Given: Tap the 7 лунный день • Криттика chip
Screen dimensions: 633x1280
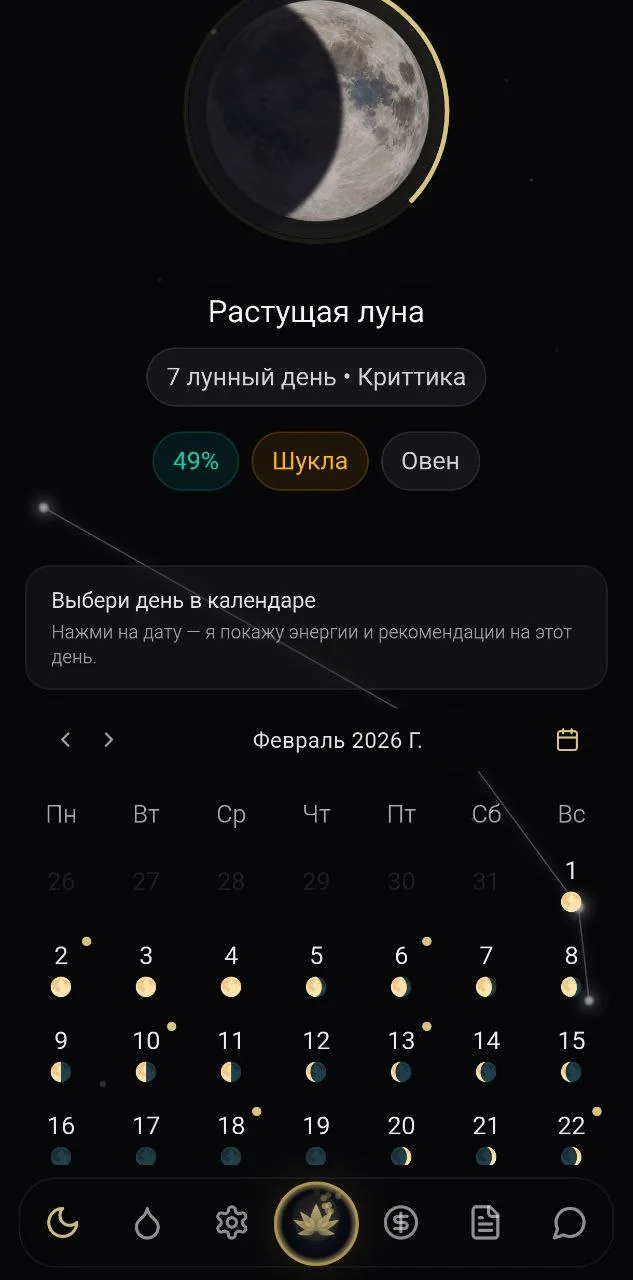Looking at the screenshot, I should pos(316,377).
